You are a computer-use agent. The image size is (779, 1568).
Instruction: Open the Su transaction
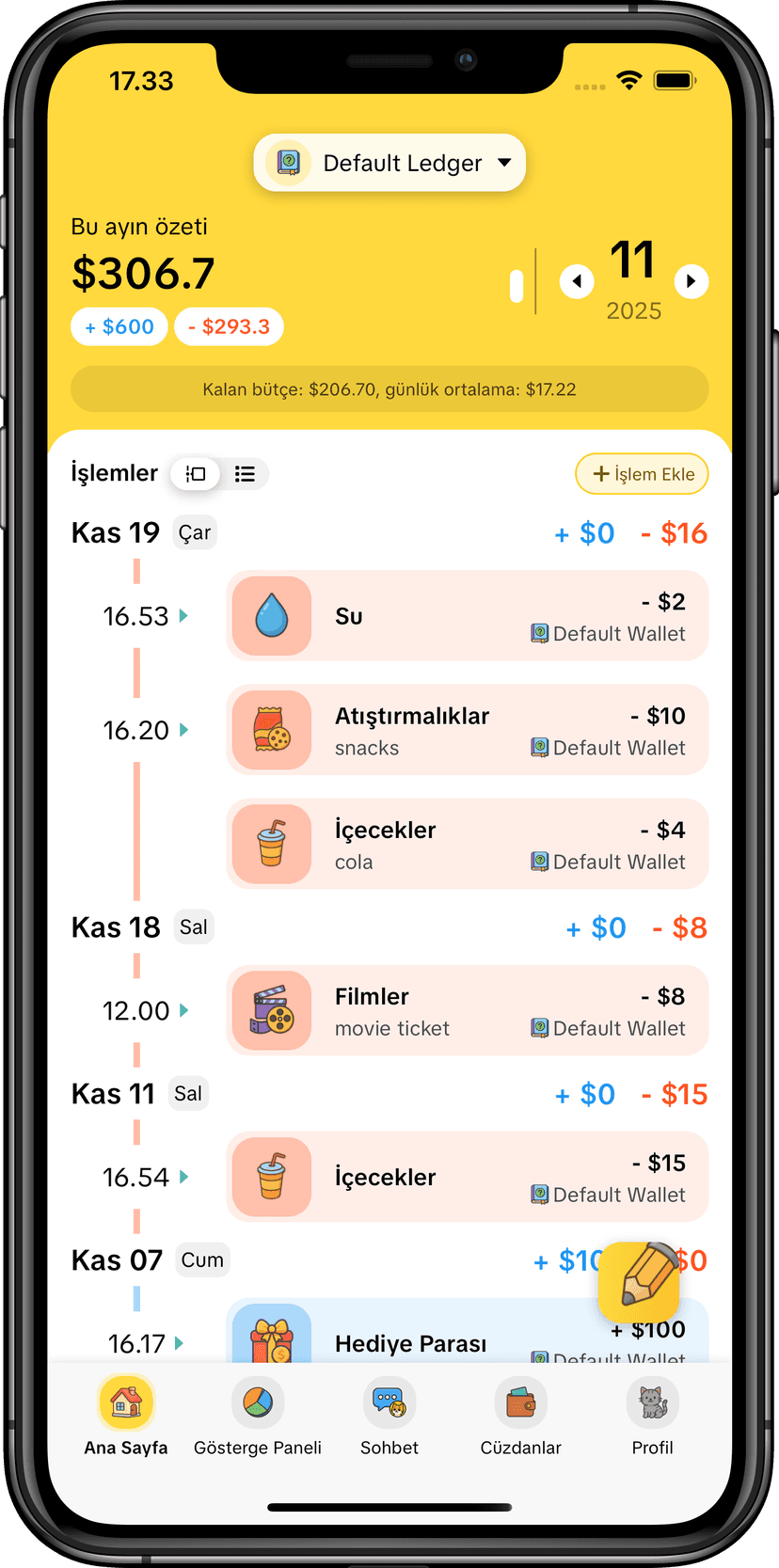tap(467, 616)
